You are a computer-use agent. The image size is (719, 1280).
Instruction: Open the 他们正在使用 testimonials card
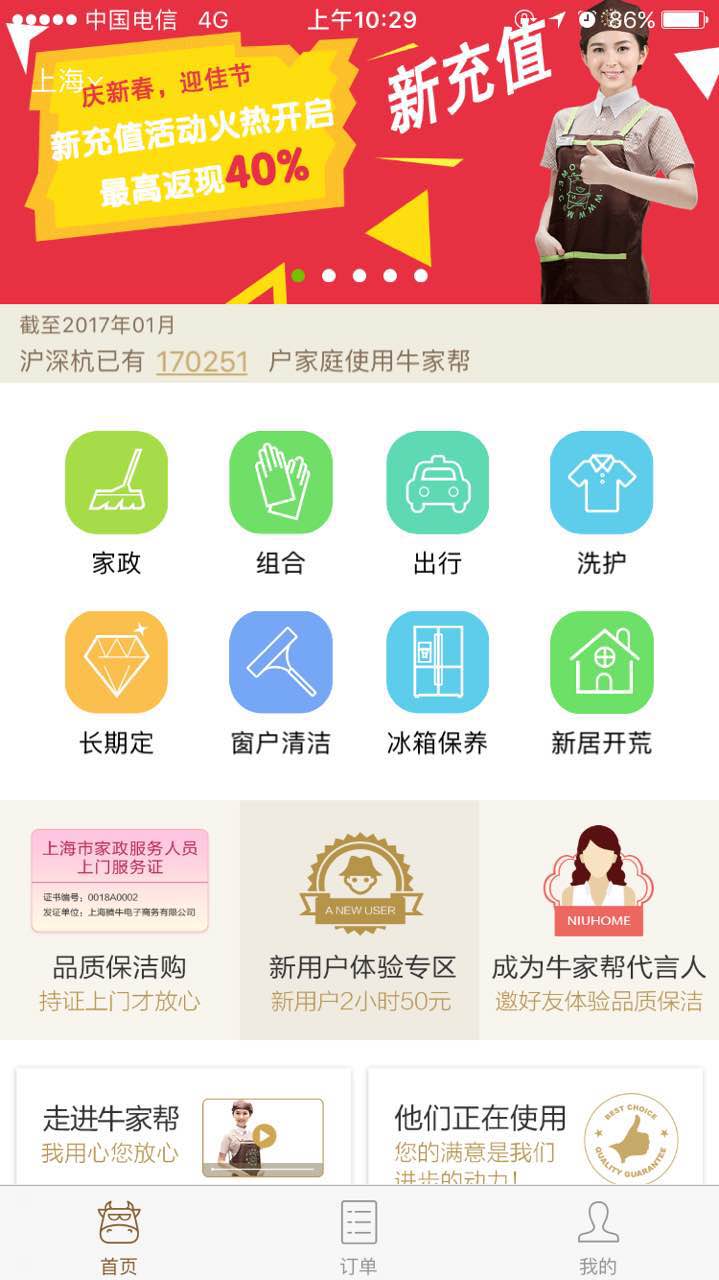[535, 1130]
